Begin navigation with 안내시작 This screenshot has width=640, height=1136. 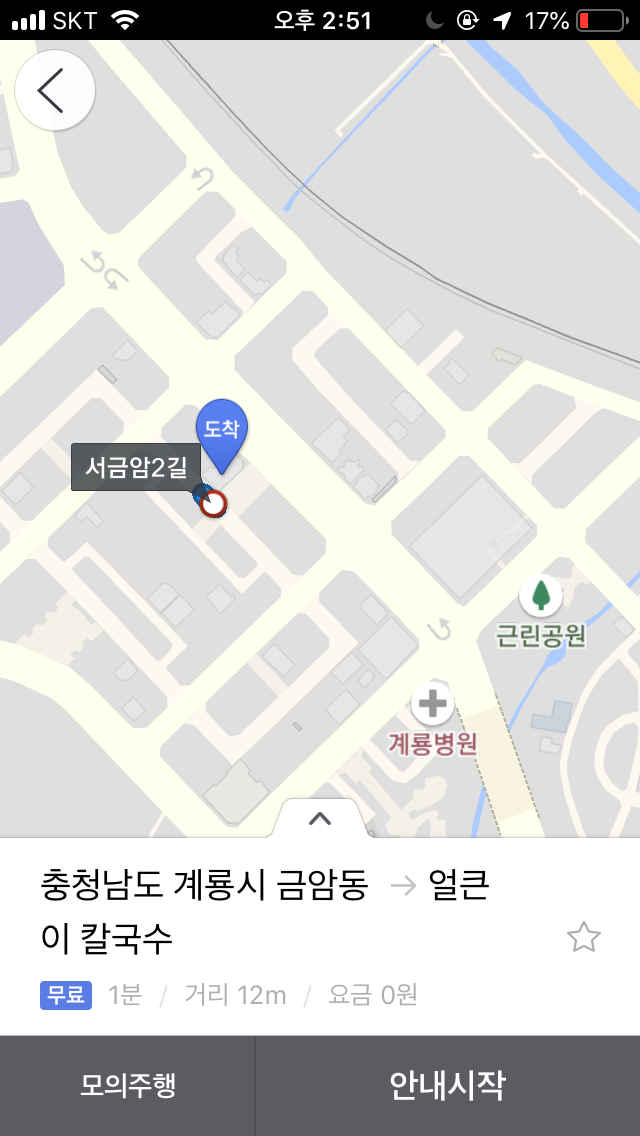(x=448, y=1085)
